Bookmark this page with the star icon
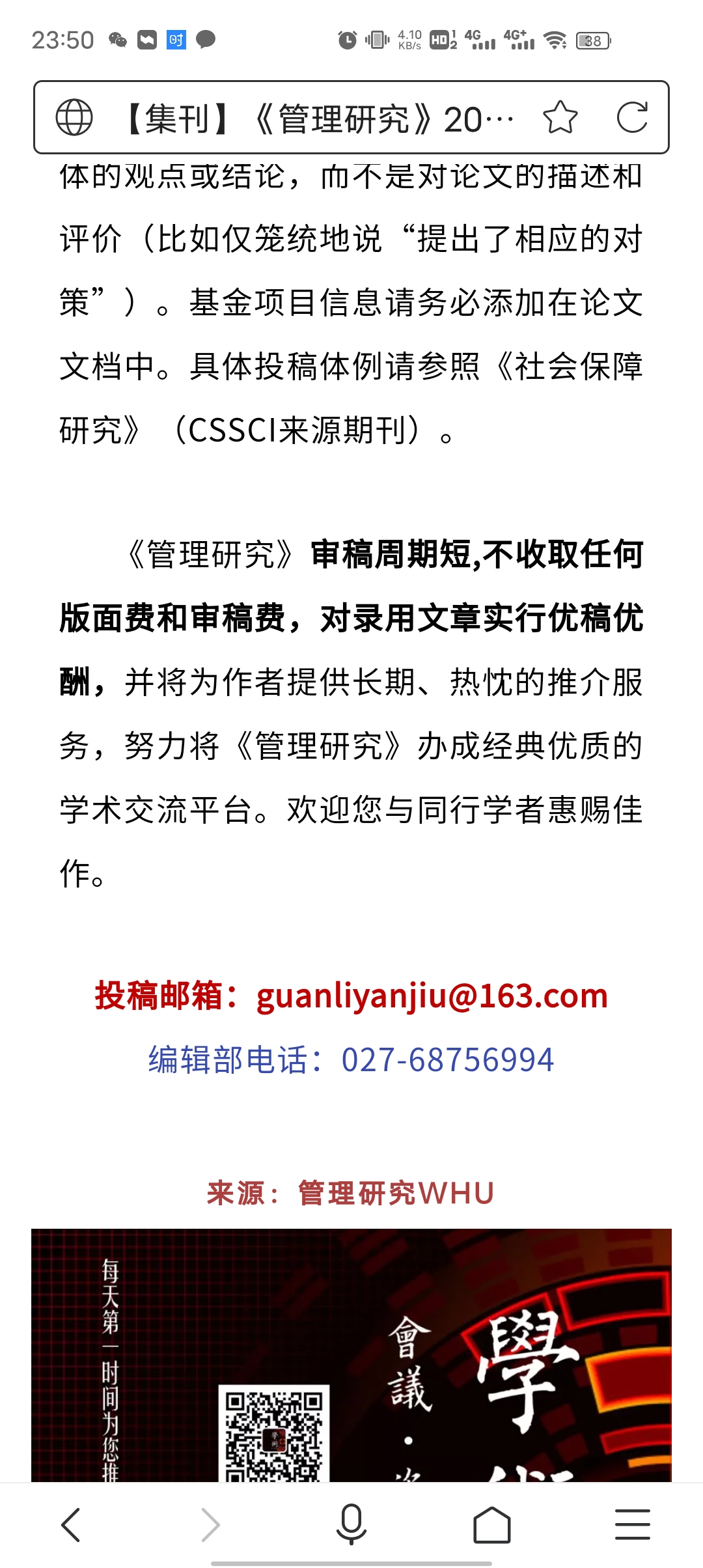The width and height of the screenshot is (703, 1568). (x=560, y=118)
